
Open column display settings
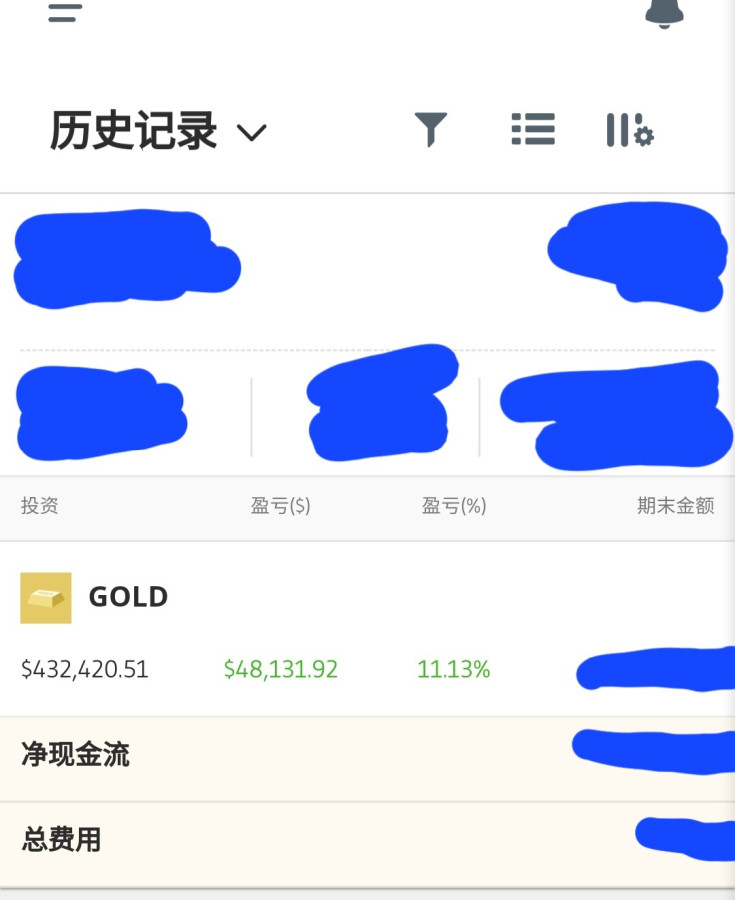pyautogui.click(x=629, y=130)
